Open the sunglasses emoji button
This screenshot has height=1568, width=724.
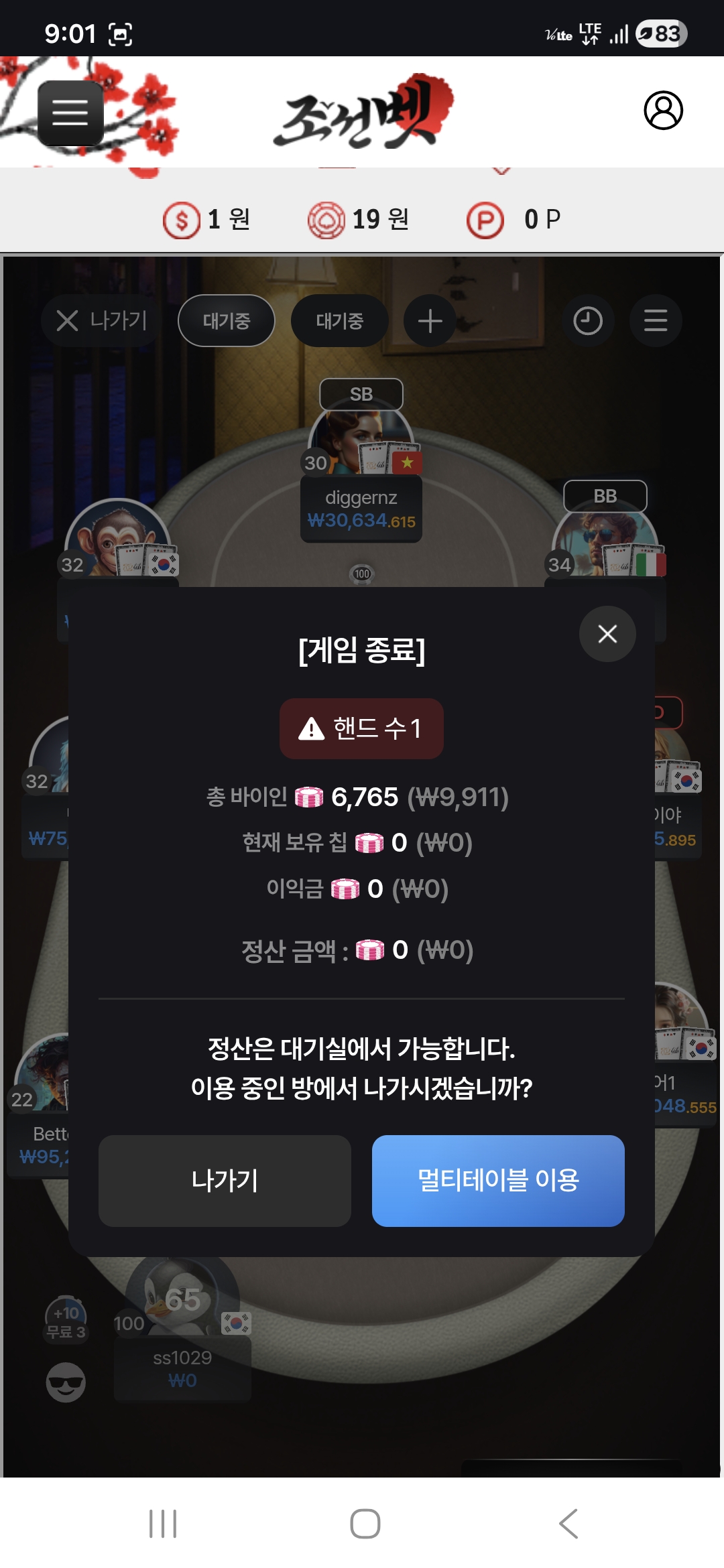66,1382
